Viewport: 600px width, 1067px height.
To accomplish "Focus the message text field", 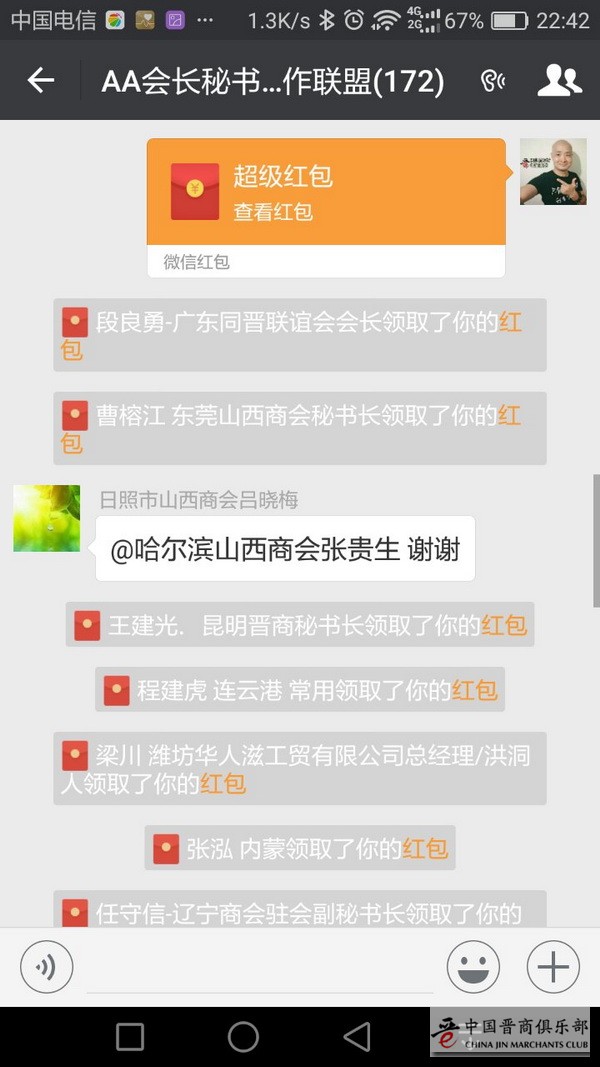I will coord(260,967).
